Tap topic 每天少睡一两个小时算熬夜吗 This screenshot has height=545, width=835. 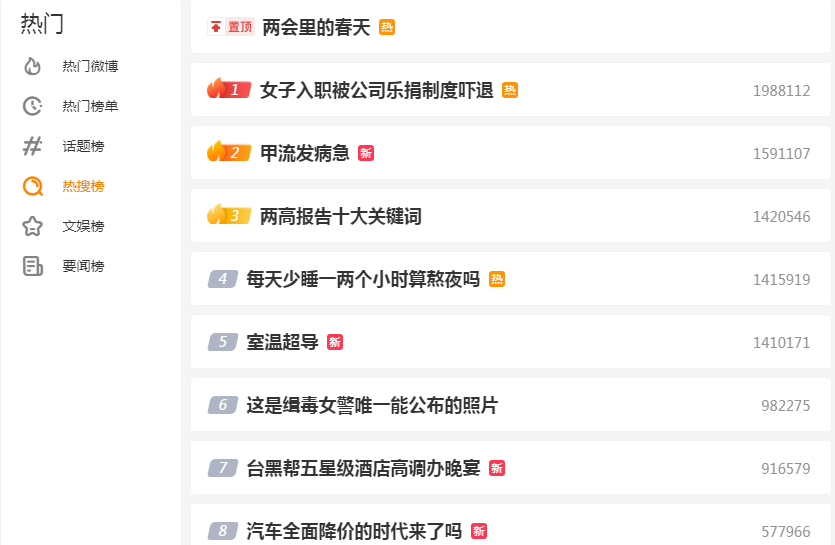pos(364,279)
